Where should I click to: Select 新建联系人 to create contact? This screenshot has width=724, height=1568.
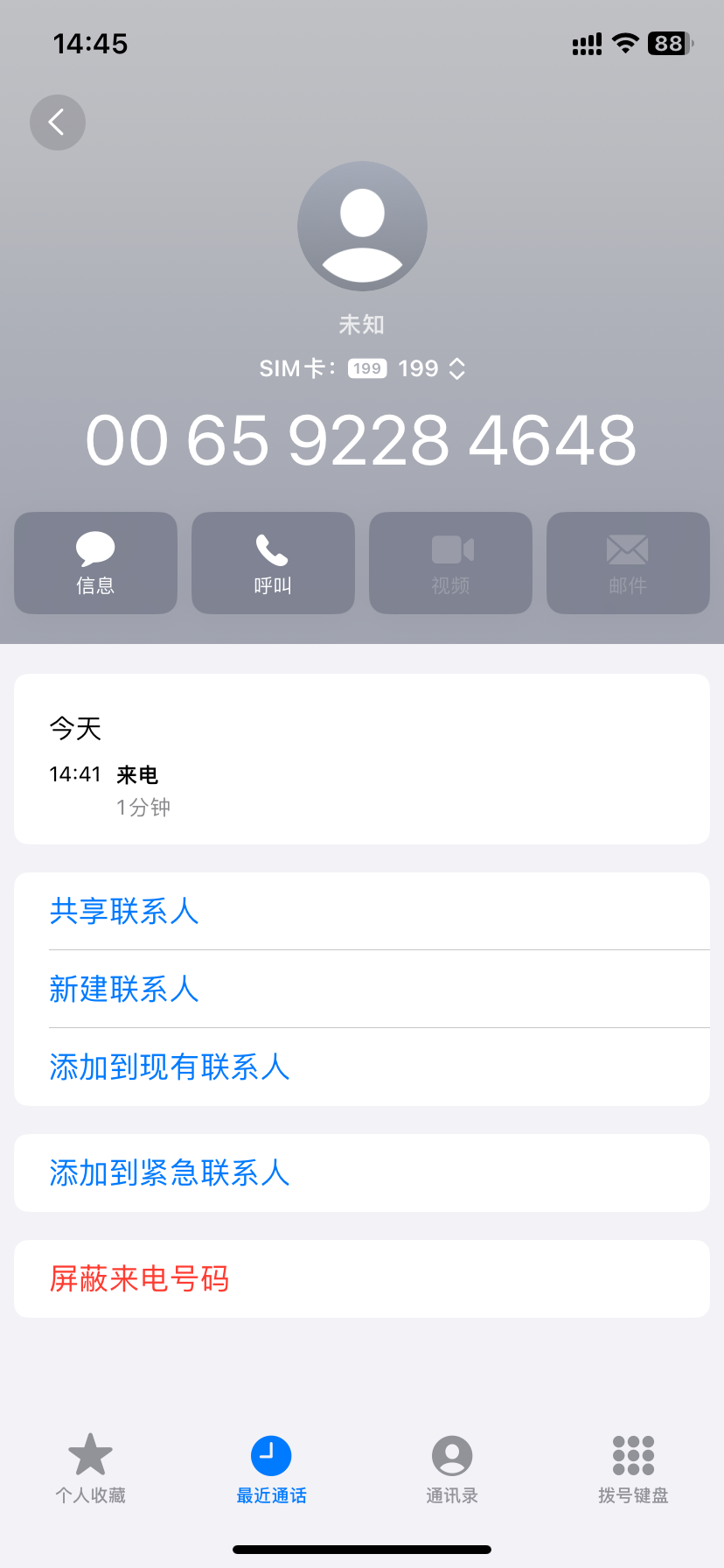124,989
